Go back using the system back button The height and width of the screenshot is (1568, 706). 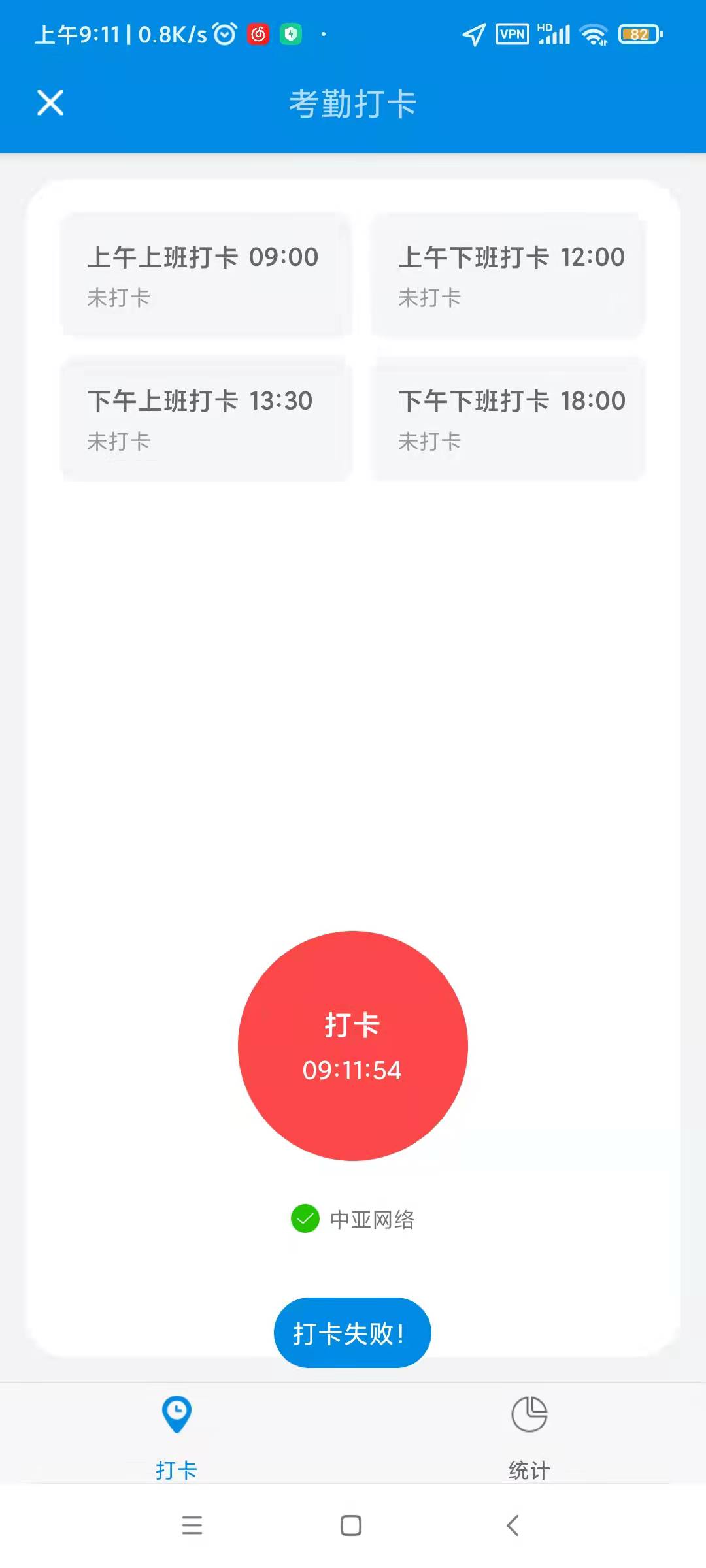[x=513, y=1526]
